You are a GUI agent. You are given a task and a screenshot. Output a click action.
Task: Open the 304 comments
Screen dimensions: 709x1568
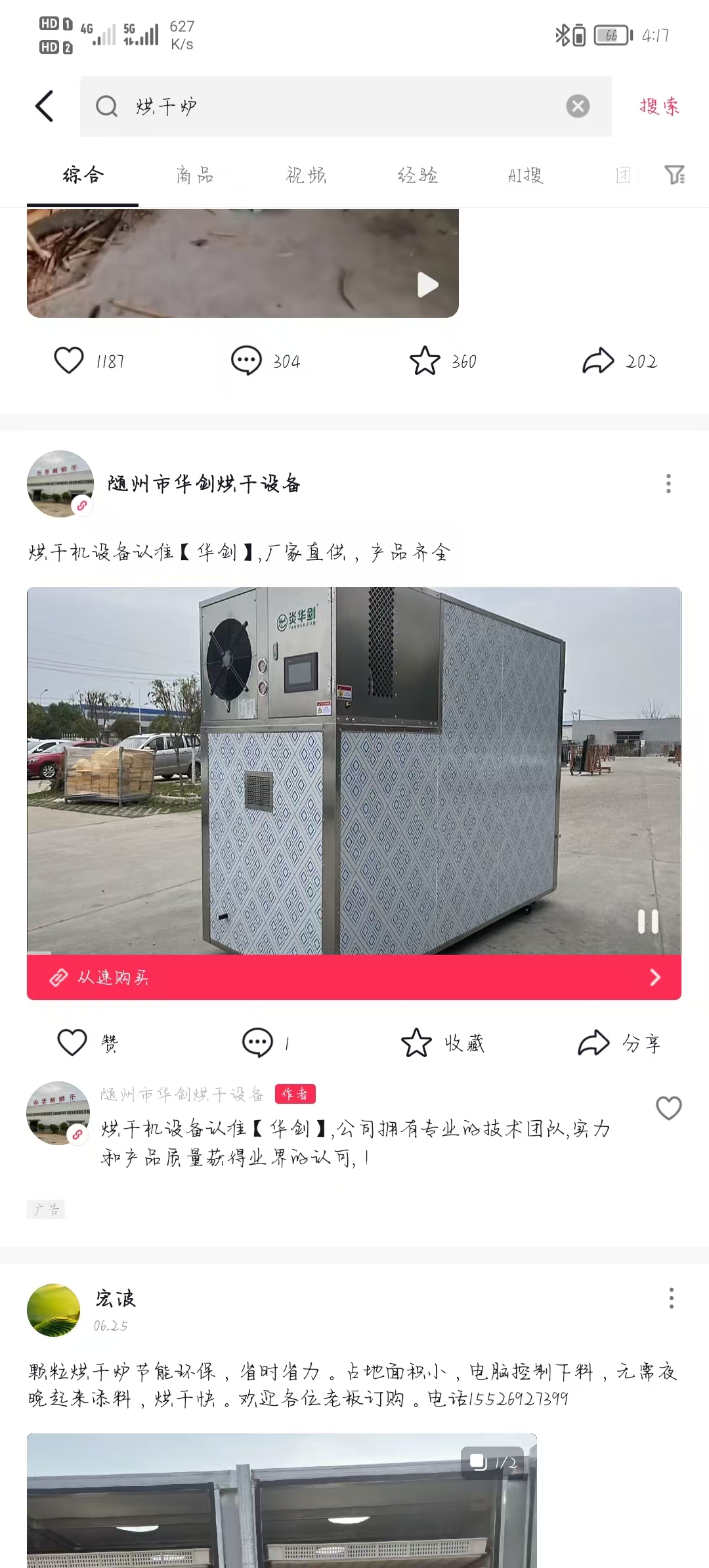point(247,361)
